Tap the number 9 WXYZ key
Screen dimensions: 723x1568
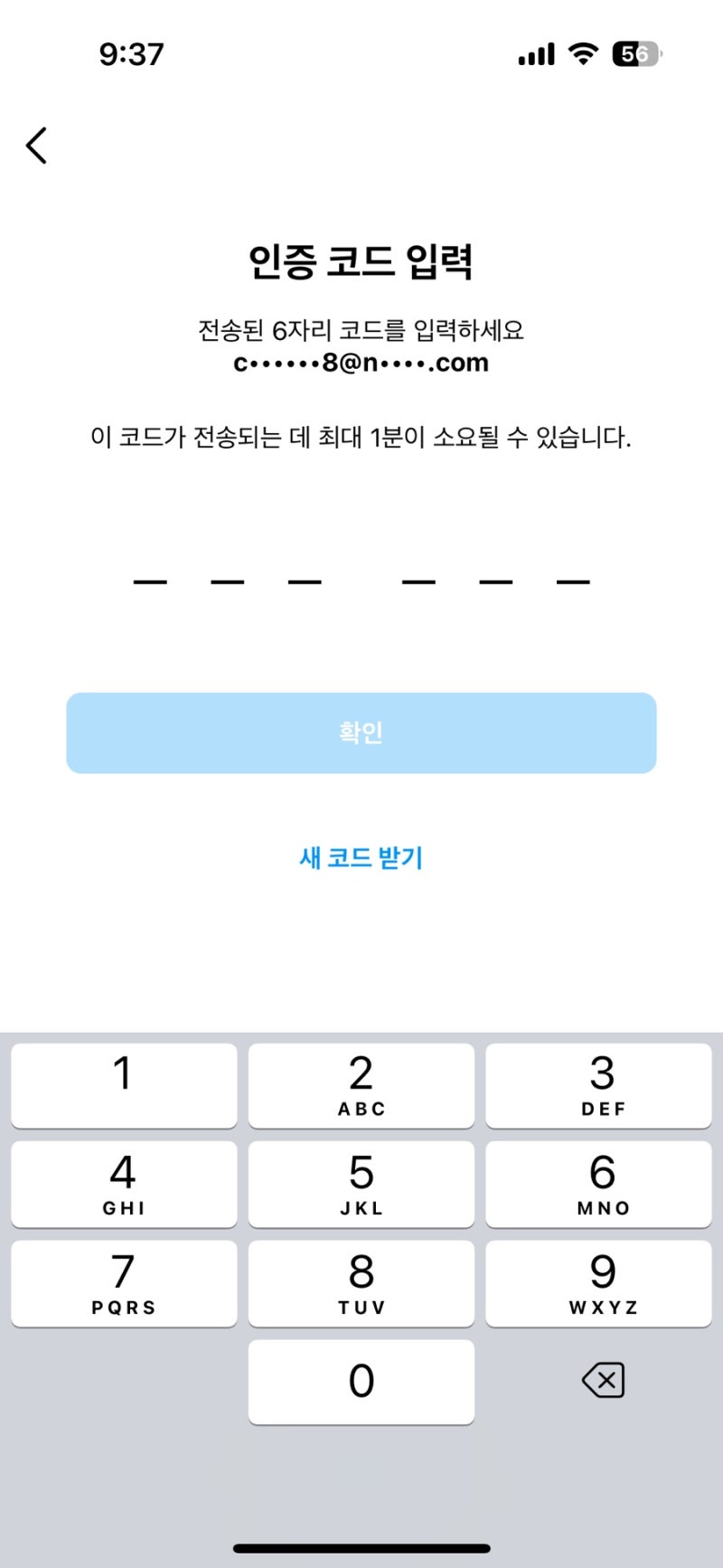click(x=599, y=1283)
